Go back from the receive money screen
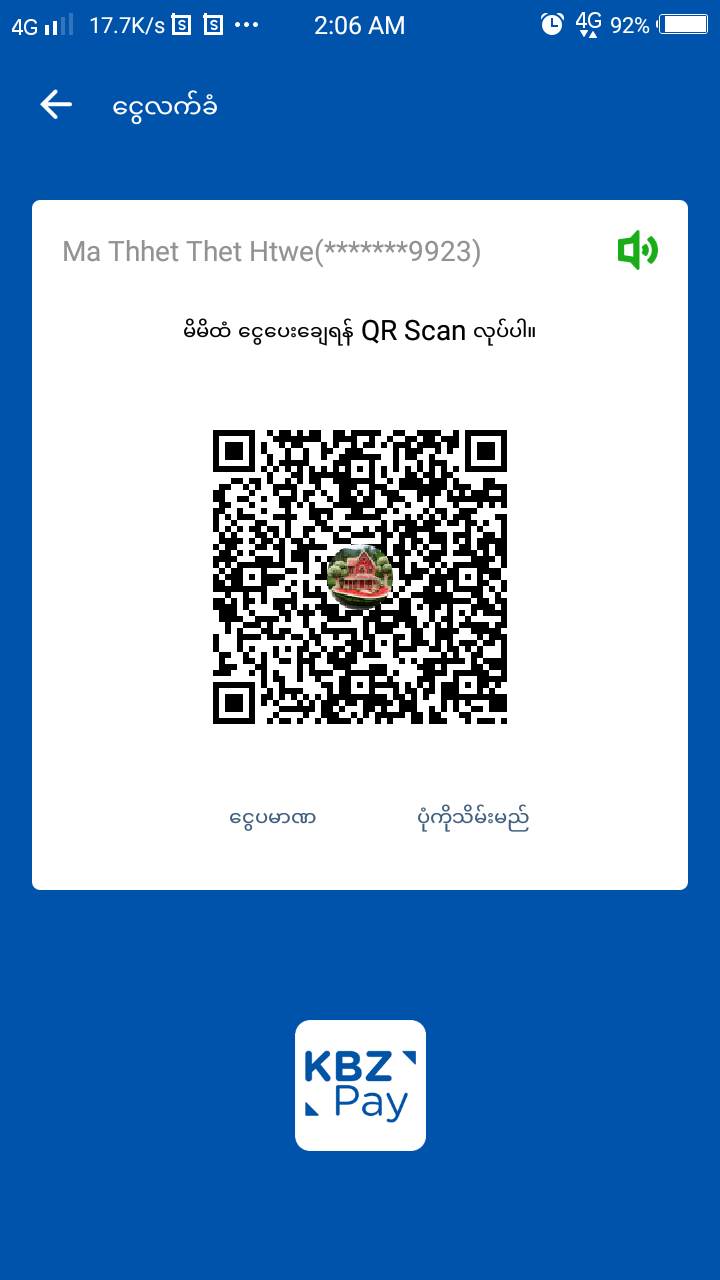 (x=56, y=105)
